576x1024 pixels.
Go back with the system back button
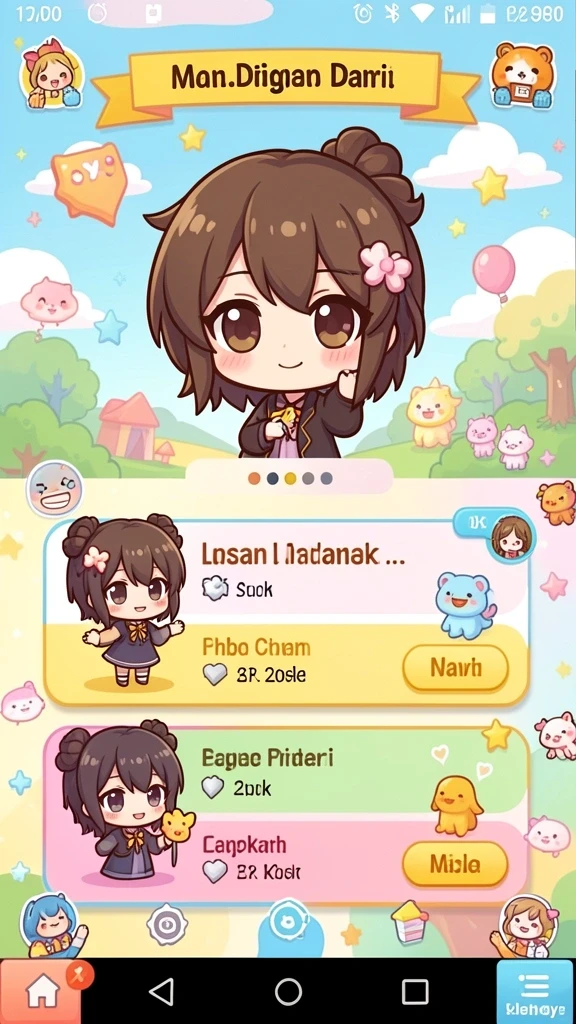coord(161,991)
